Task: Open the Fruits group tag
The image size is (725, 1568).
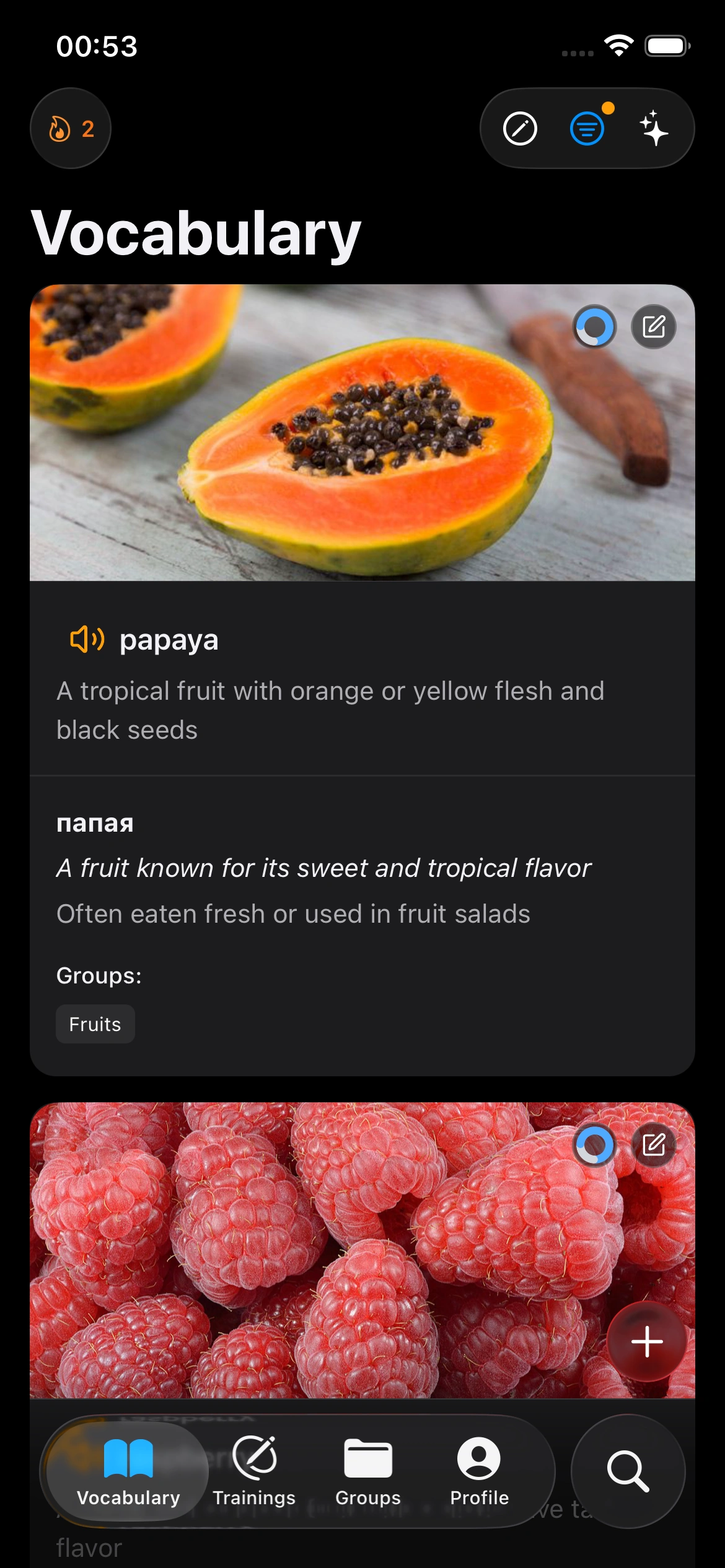Action: click(95, 1024)
